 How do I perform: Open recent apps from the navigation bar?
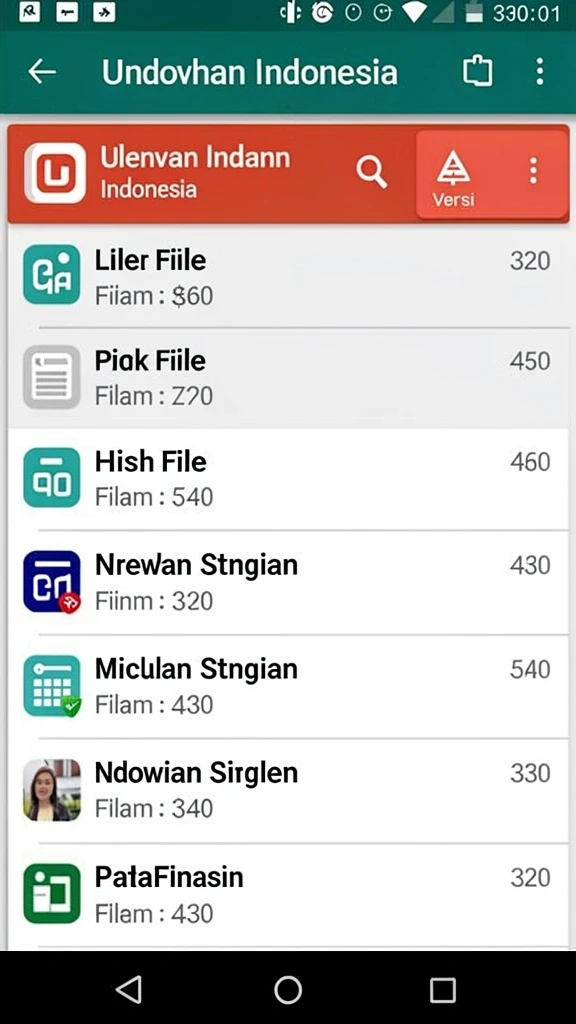[x=443, y=990]
